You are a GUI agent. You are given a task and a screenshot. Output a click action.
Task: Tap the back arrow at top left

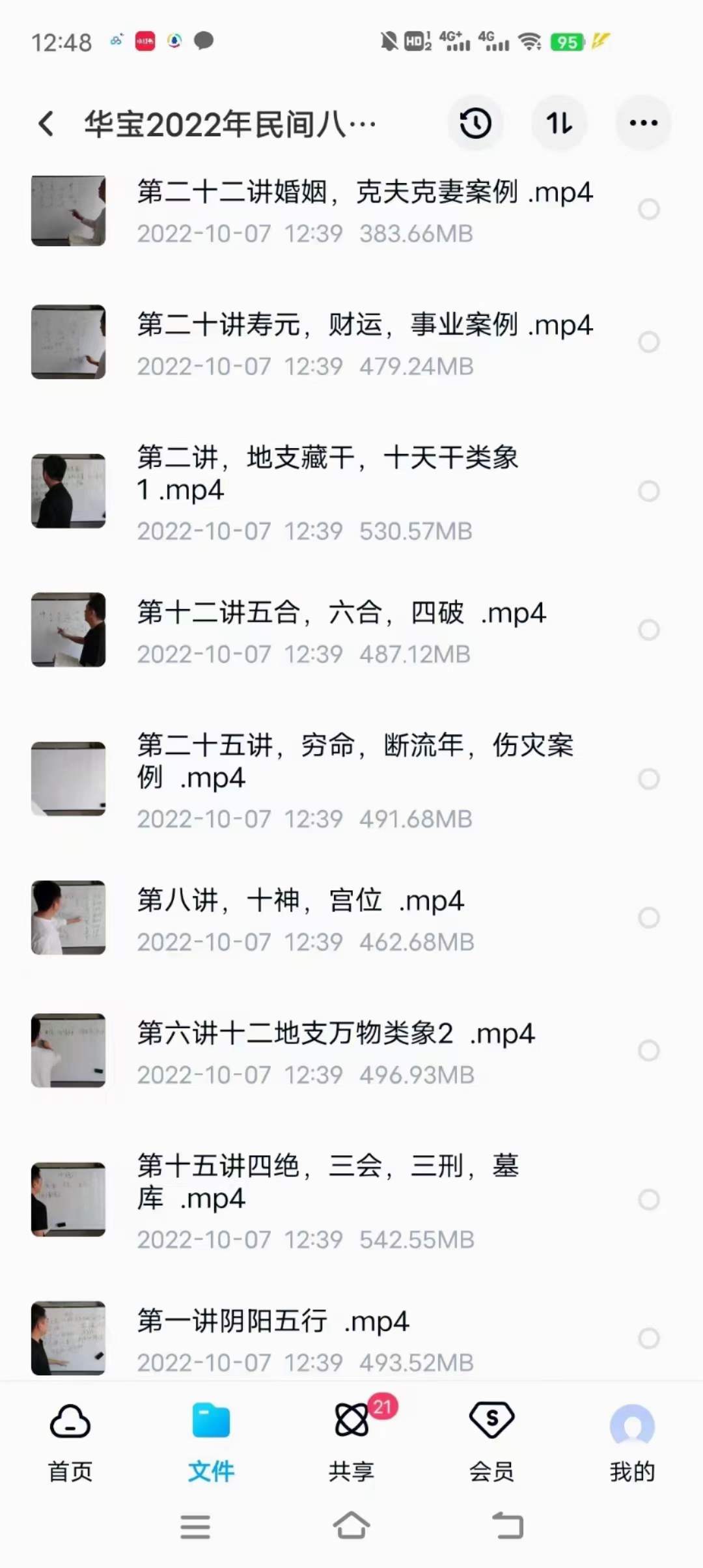pos(46,124)
